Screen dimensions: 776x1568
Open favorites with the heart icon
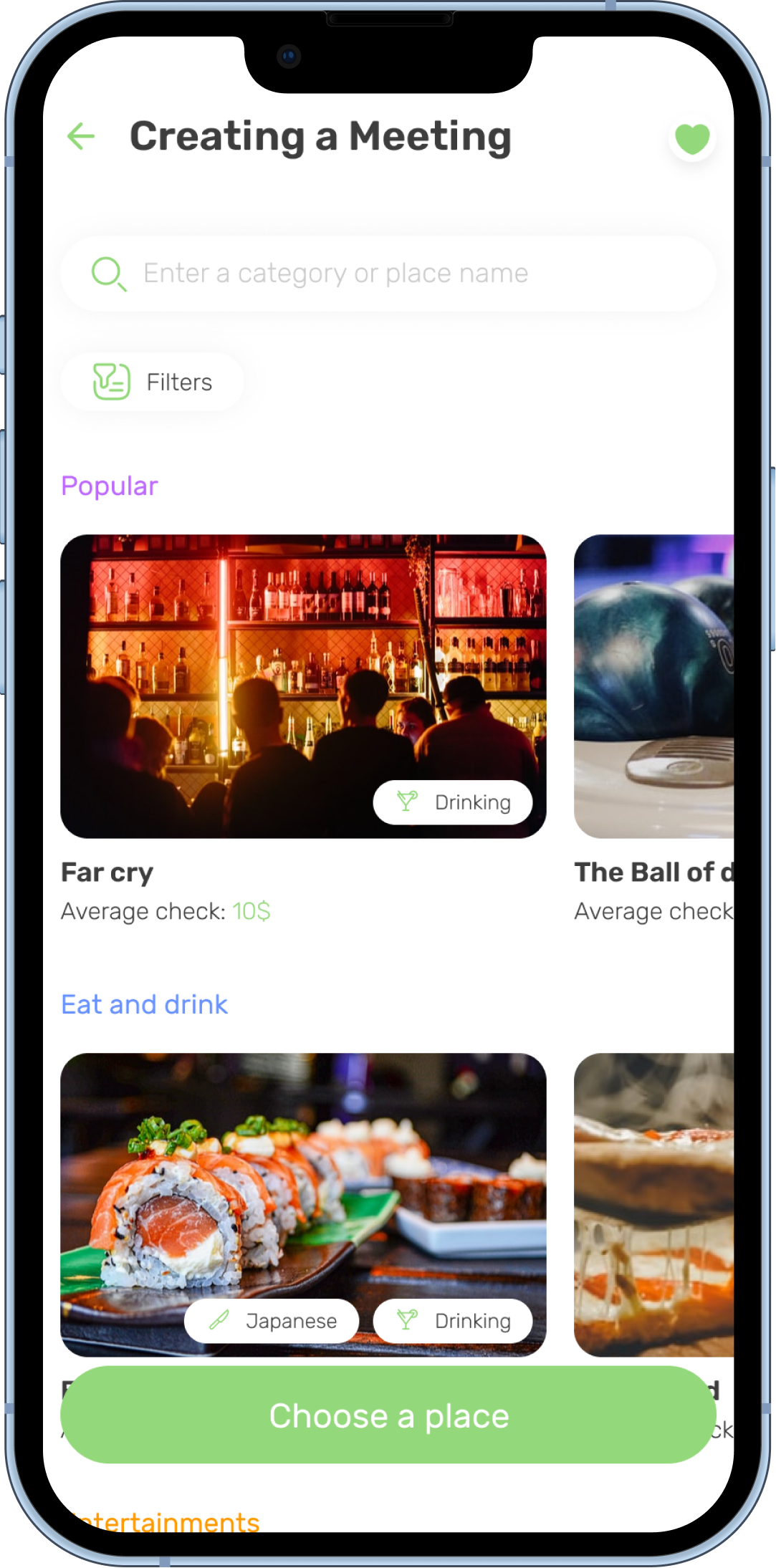pyautogui.click(x=691, y=138)
